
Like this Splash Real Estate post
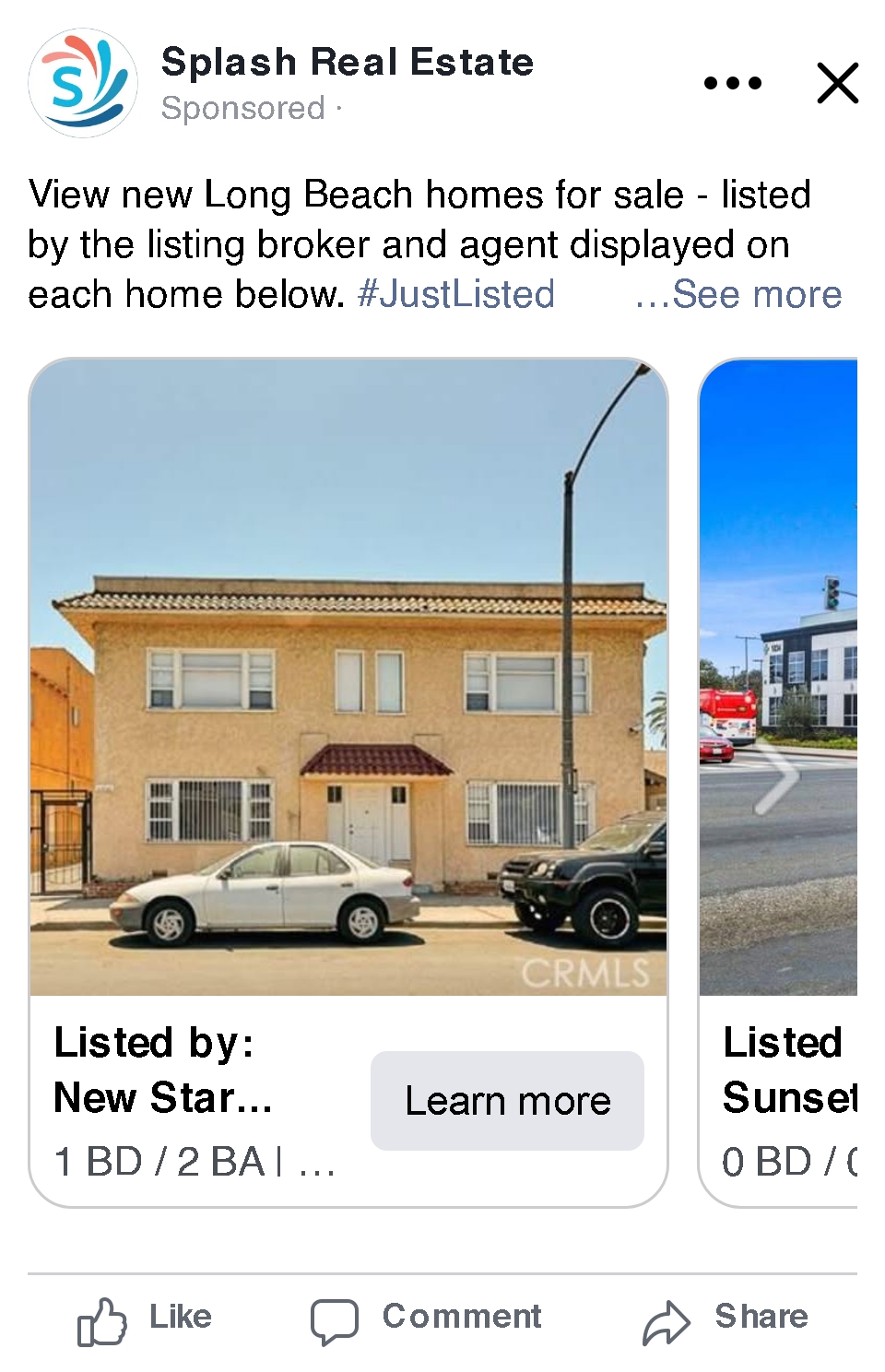[146, 1319]
